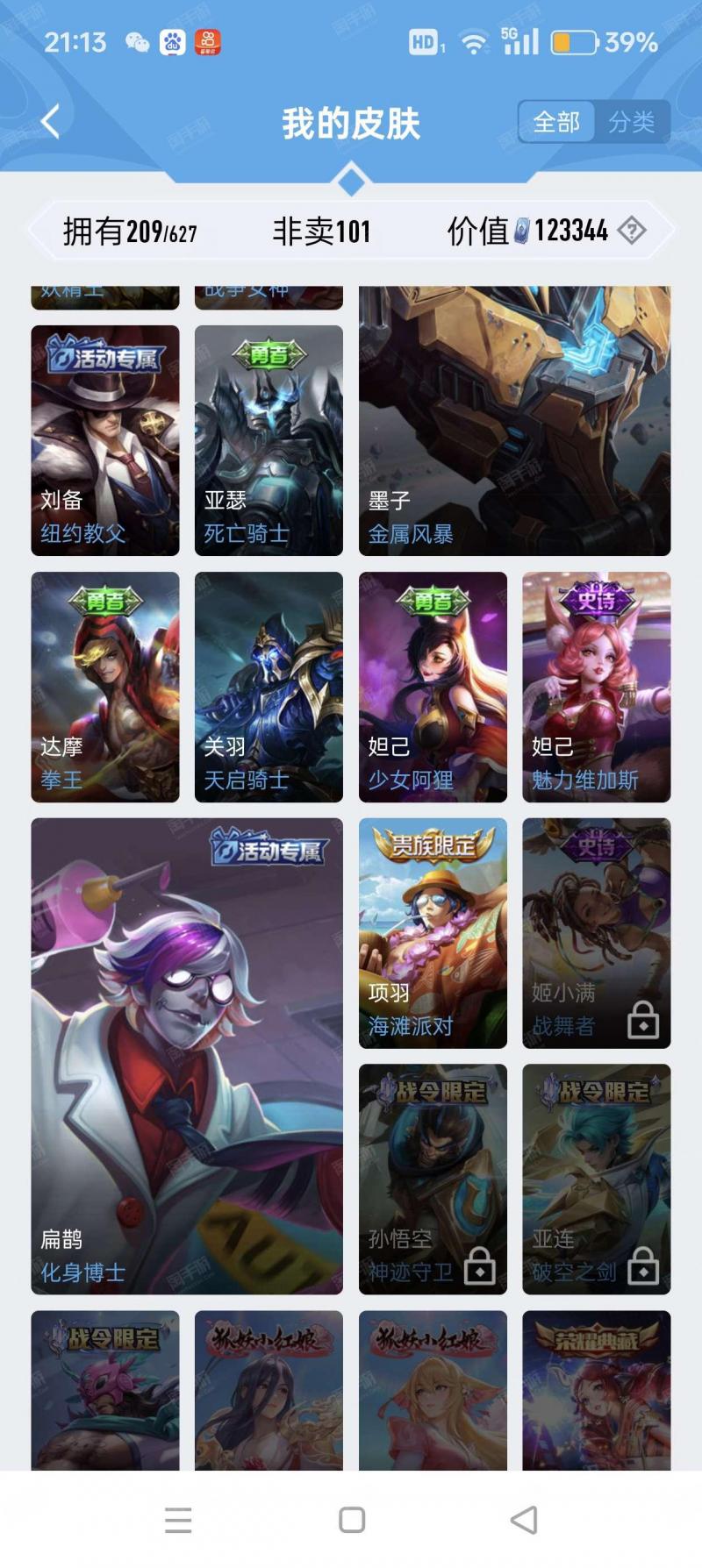View 墨子 金属风暴 skin
The image size is (702, 1568).
(x=514, y=421)
